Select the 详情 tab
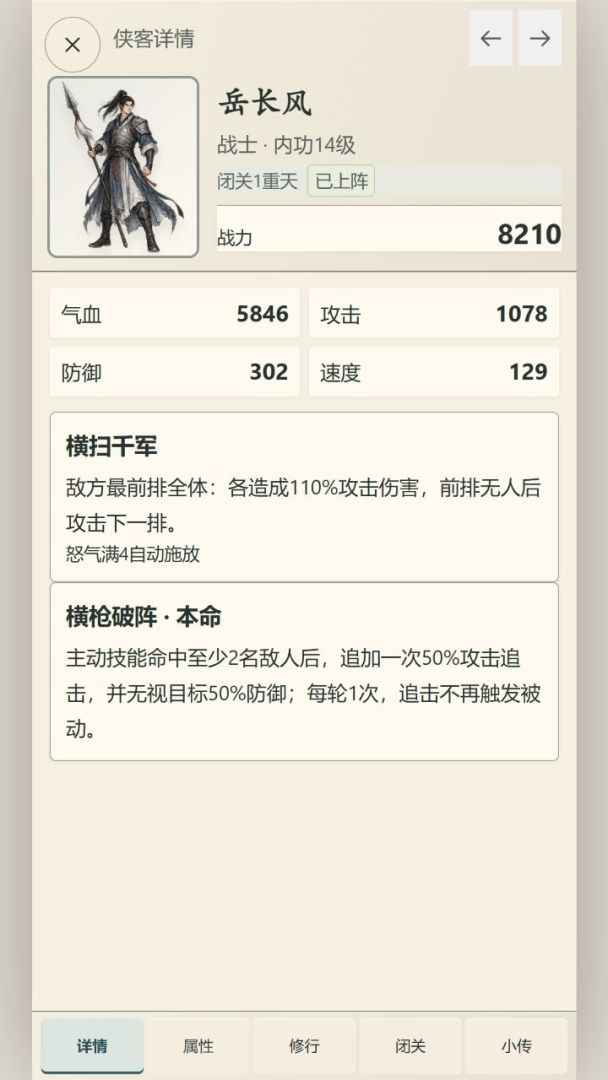 click(x=92, y=1046)
